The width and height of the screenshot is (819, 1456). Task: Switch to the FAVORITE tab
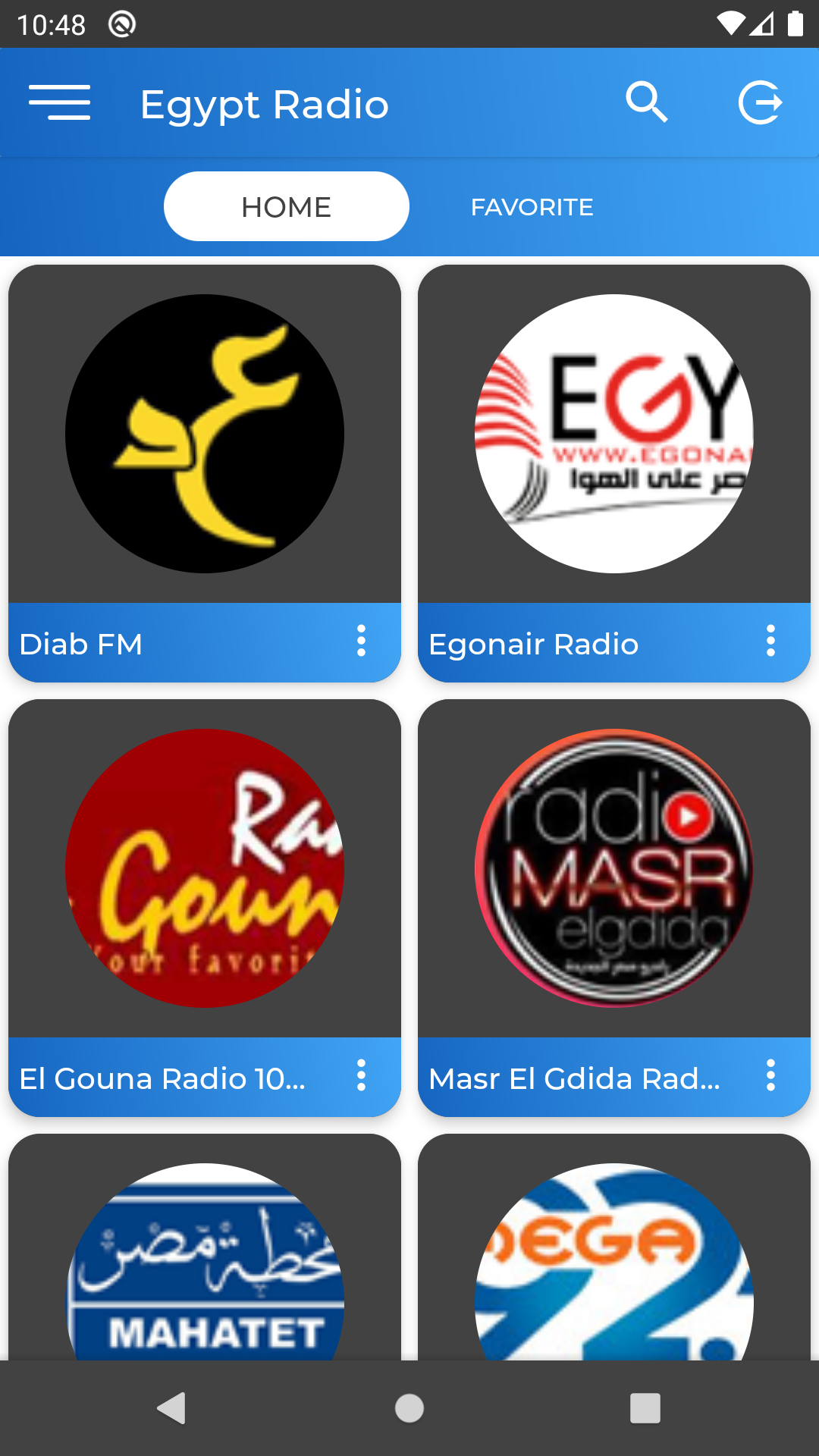532,206
